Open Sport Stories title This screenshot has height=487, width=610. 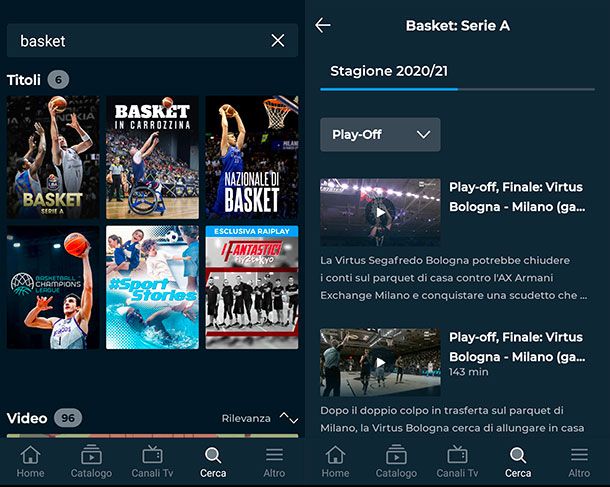[x=152, y=287]
